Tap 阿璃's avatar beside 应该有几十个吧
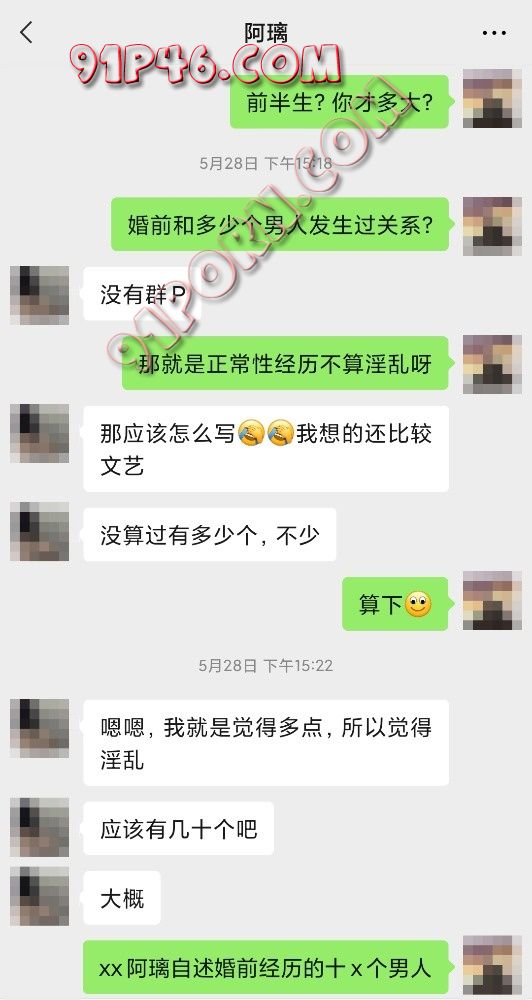 pyautogui.click(x=40, y=827)
